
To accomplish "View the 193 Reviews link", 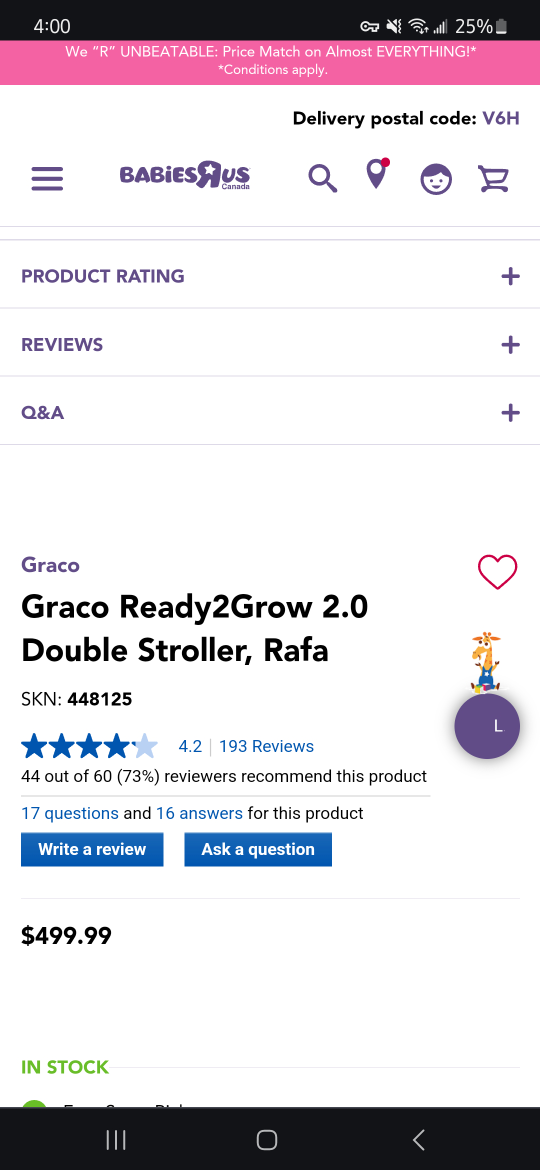I will 266,746.
